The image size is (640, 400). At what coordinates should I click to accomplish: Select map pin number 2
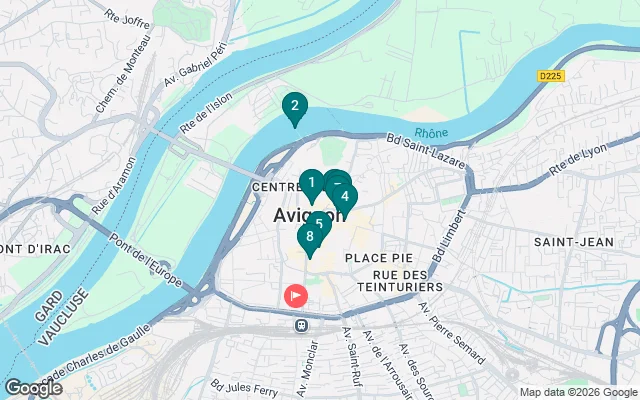[x=294, y=105]
